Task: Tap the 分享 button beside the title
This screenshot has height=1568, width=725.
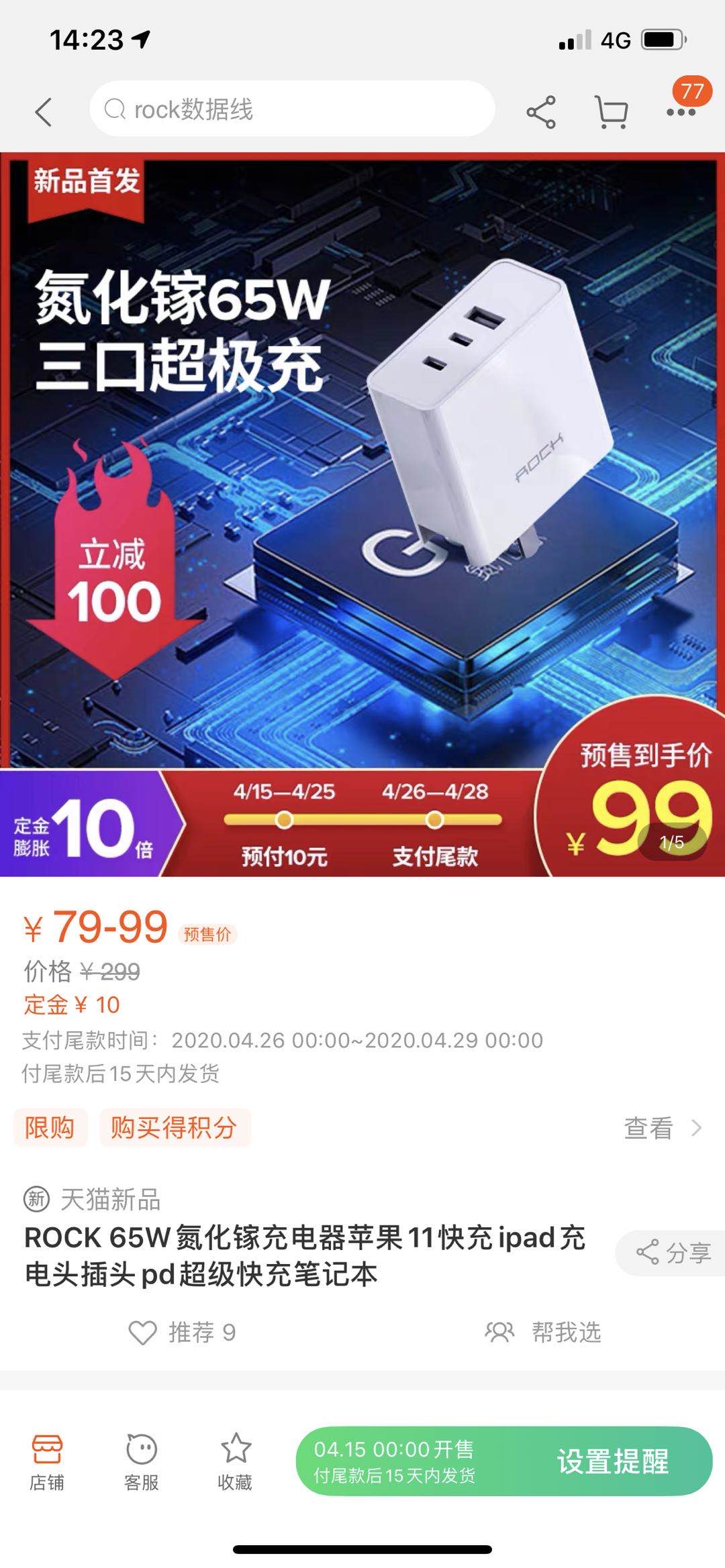Action: pos(673,1252)
